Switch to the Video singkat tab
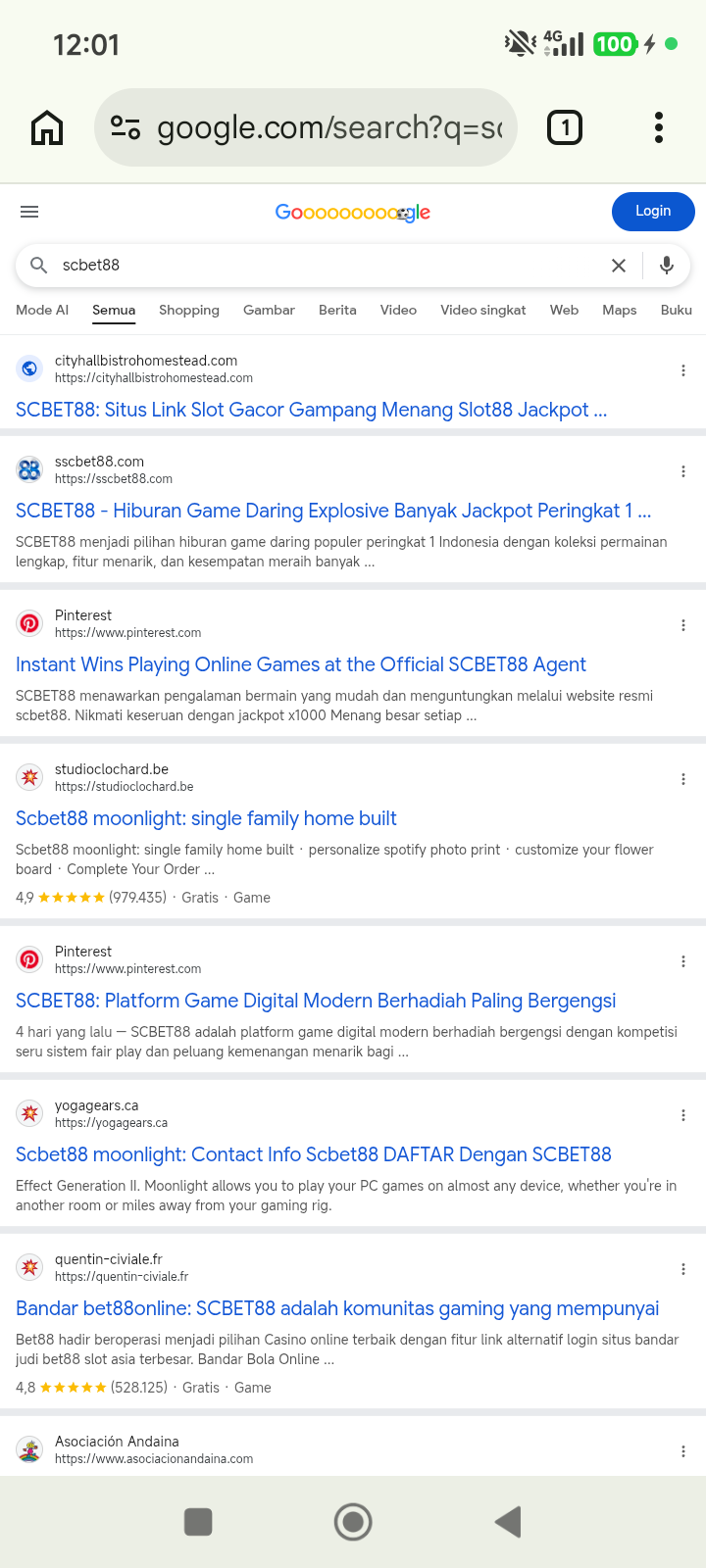 point(483,310)
